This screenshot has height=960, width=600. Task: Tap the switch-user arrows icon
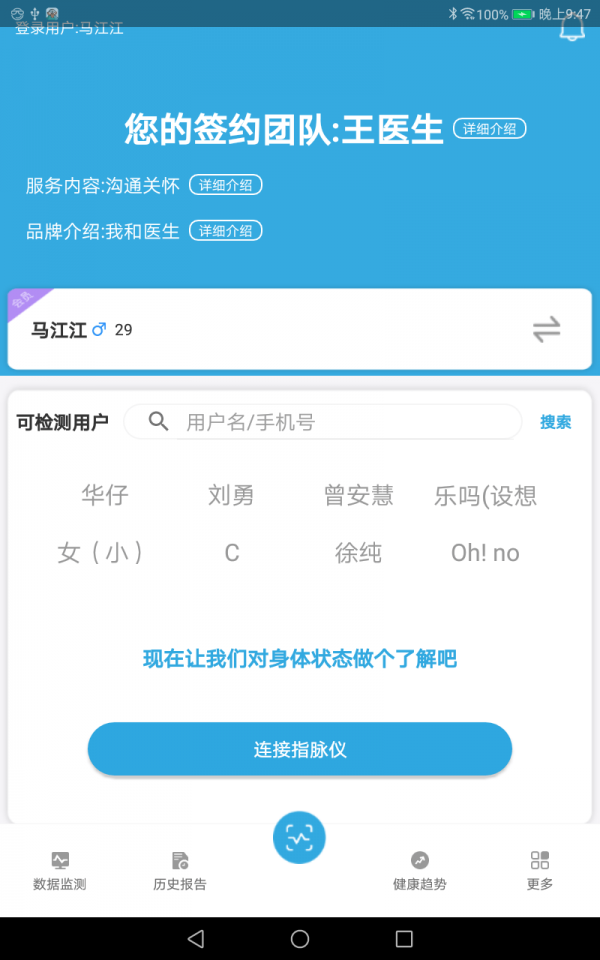(546, 329)
